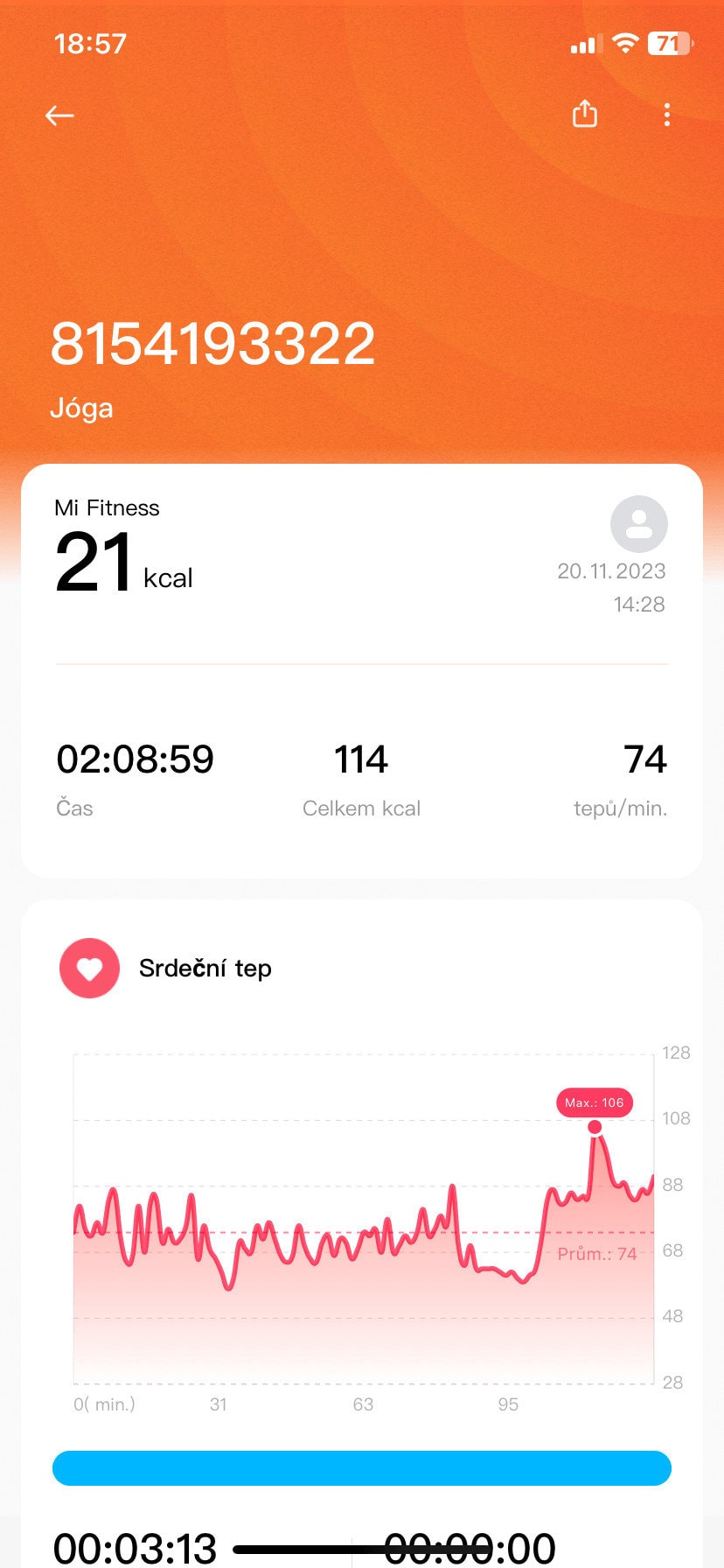Share this Jóga workout
Image resolution: width=724 pixels, height=1568 pixels.
coord(584,114)
